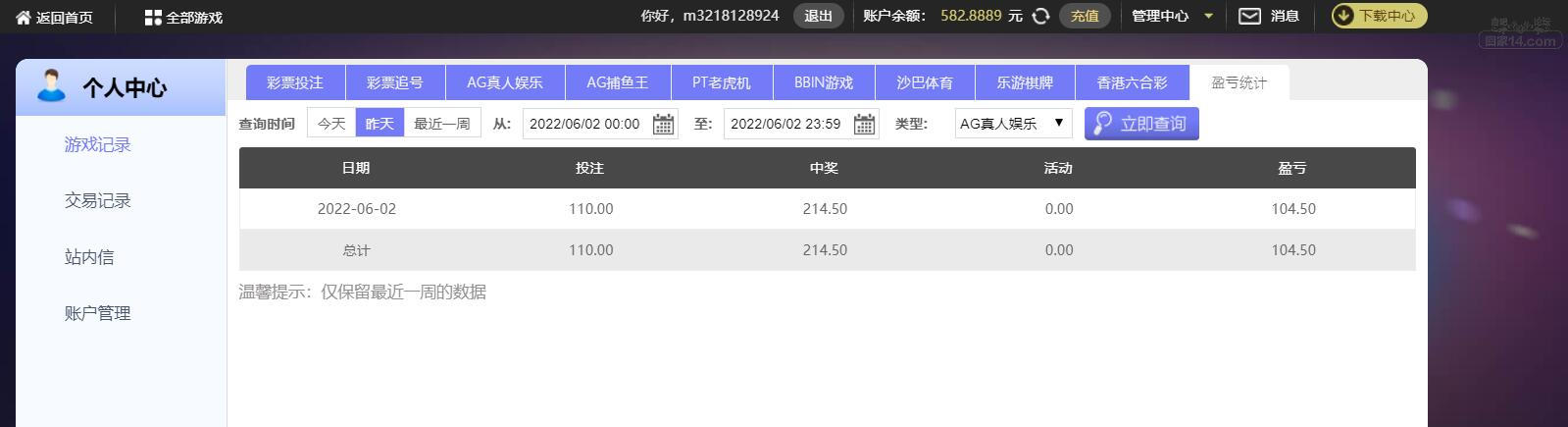Tap the 充值 recharge button
Screen dimensions: 1568x427
click(1084, 16)
